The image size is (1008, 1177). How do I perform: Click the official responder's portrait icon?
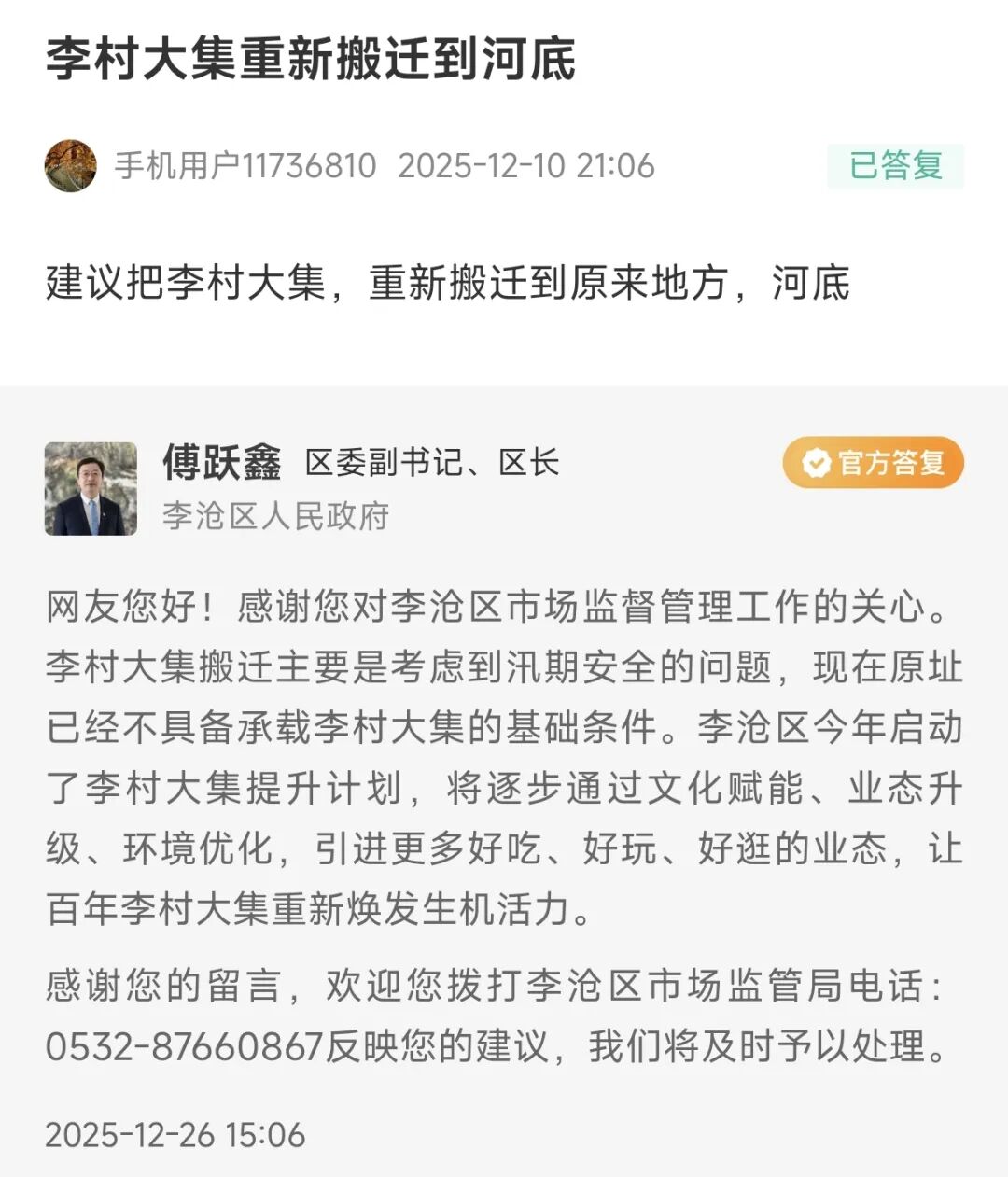click(89, 489)
